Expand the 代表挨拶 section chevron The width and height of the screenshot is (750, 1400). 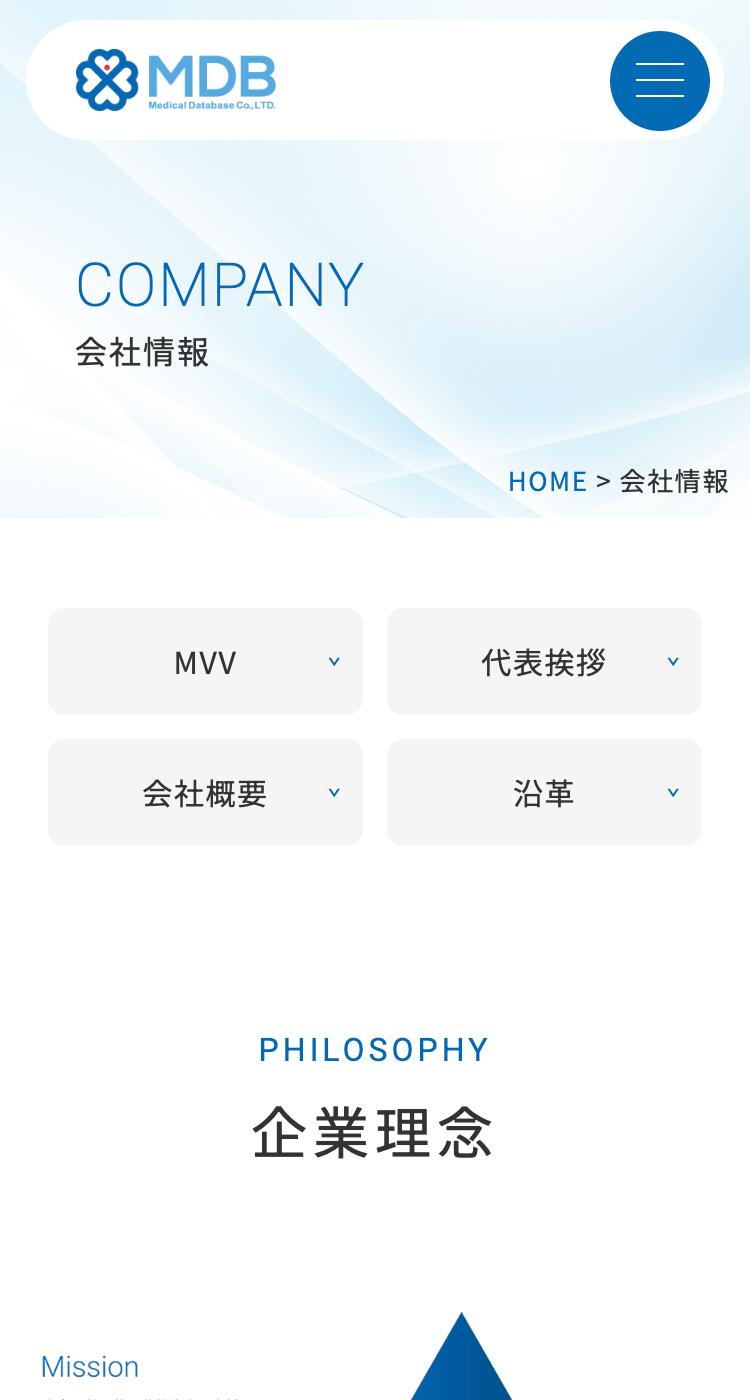674,662
